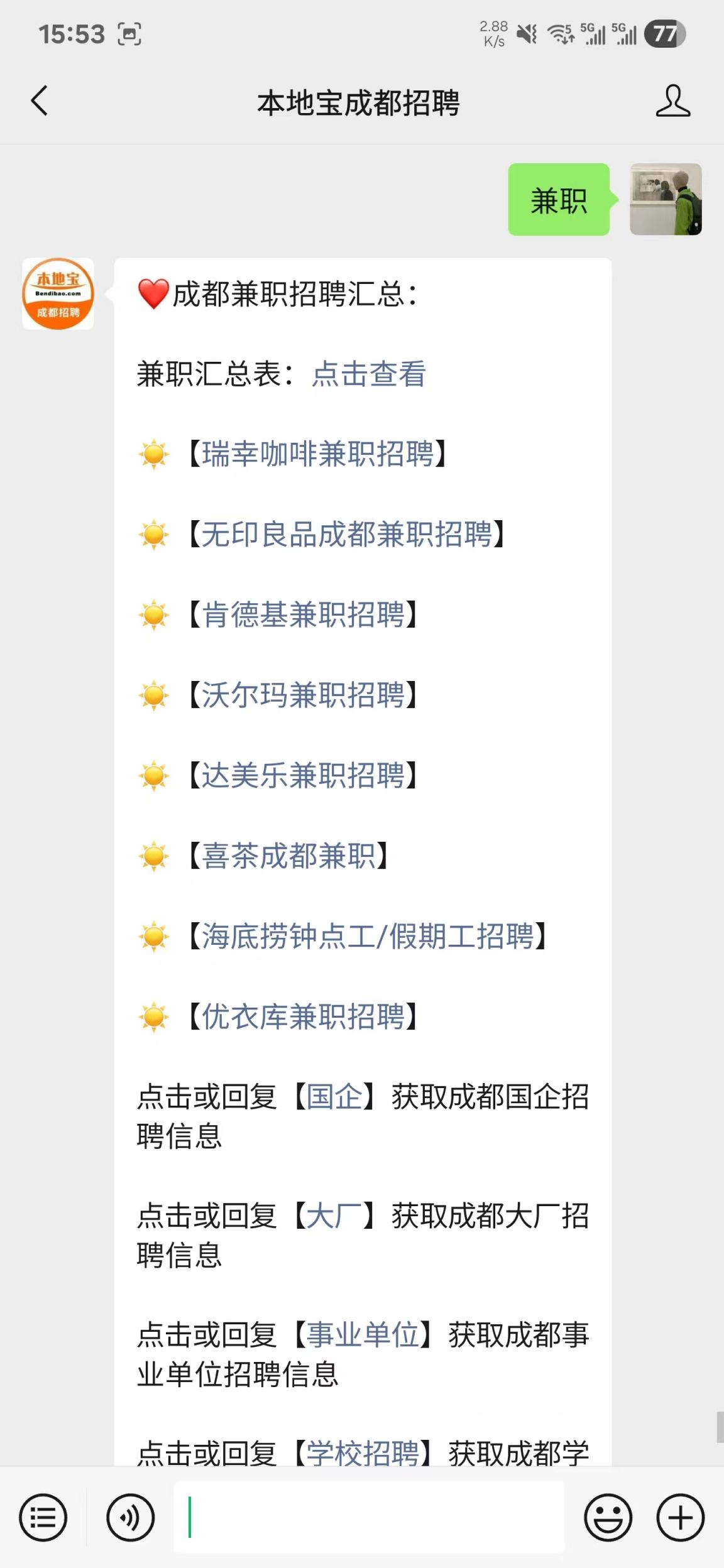Viewport: 724px width, 1568px height.
Task: Go back from the 本地宝成都招聘 chat
Action: point(40,101)
